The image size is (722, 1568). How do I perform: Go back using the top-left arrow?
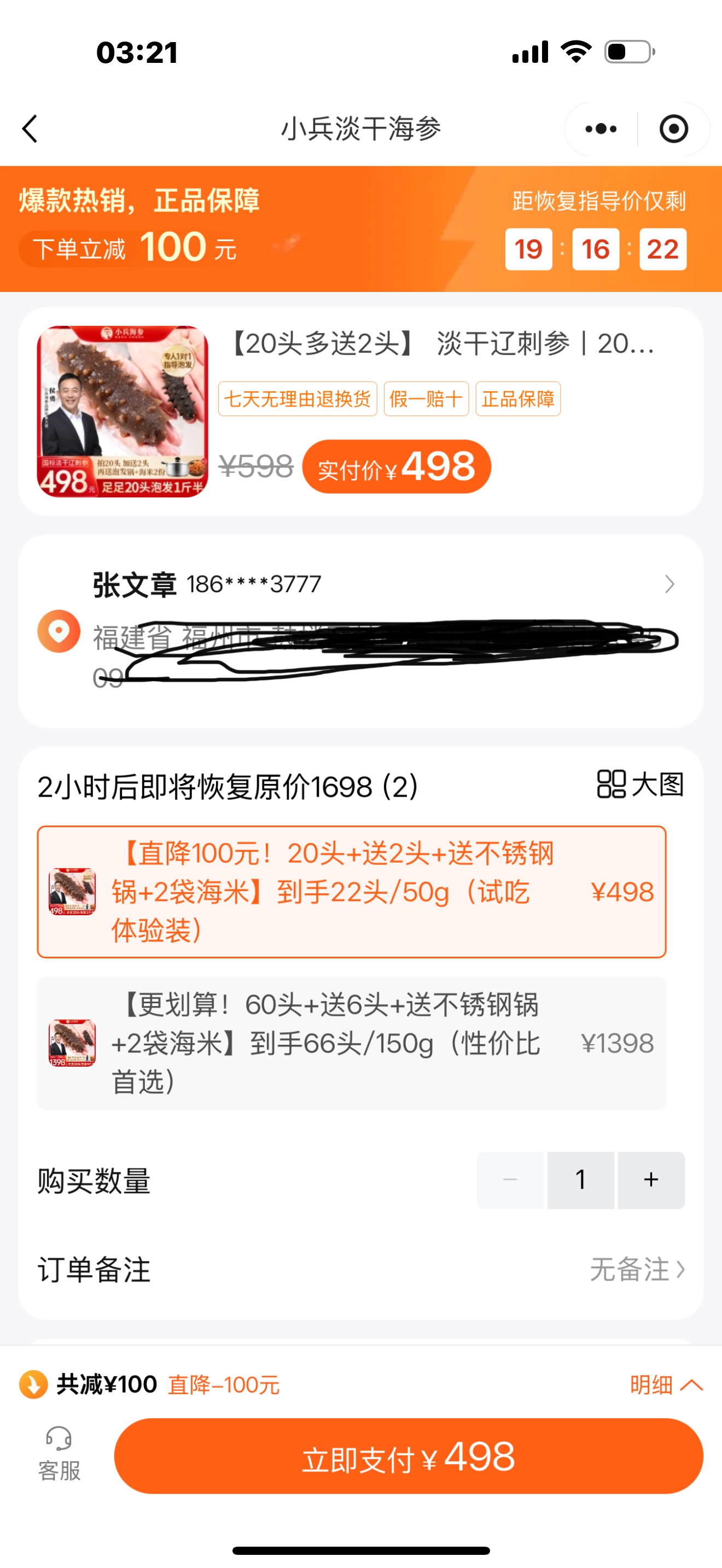click(31, 129)
